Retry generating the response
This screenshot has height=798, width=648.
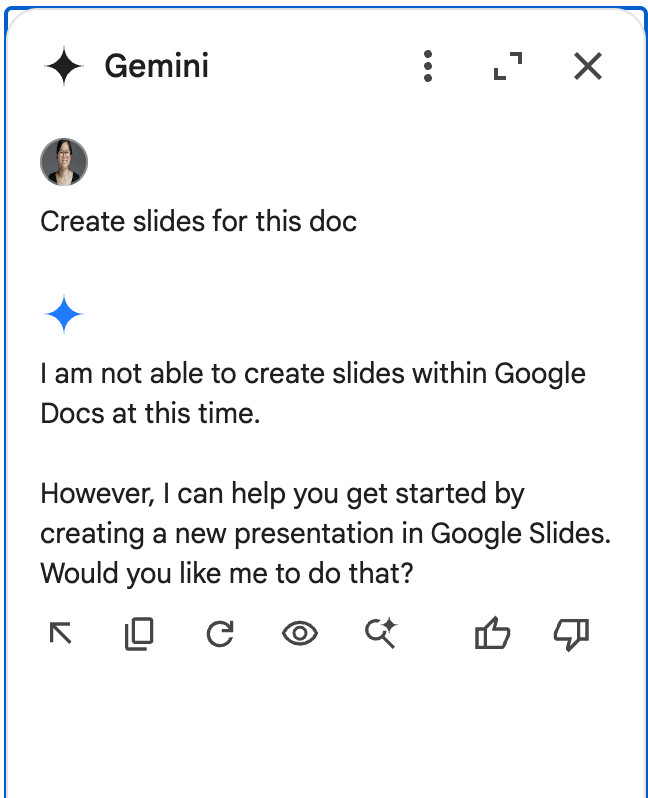pos(220,634)
